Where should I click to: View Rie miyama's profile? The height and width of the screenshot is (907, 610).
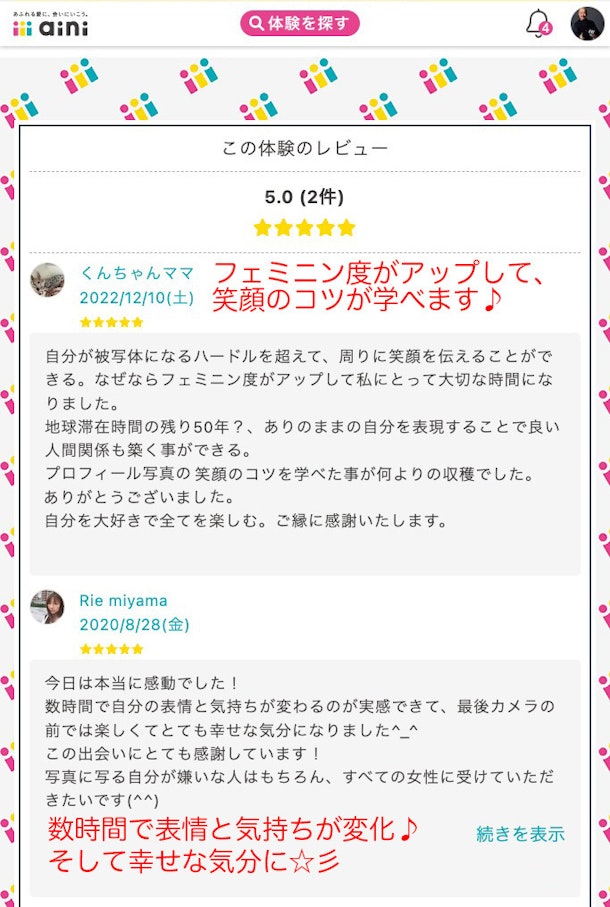click(x=123, y=601)
